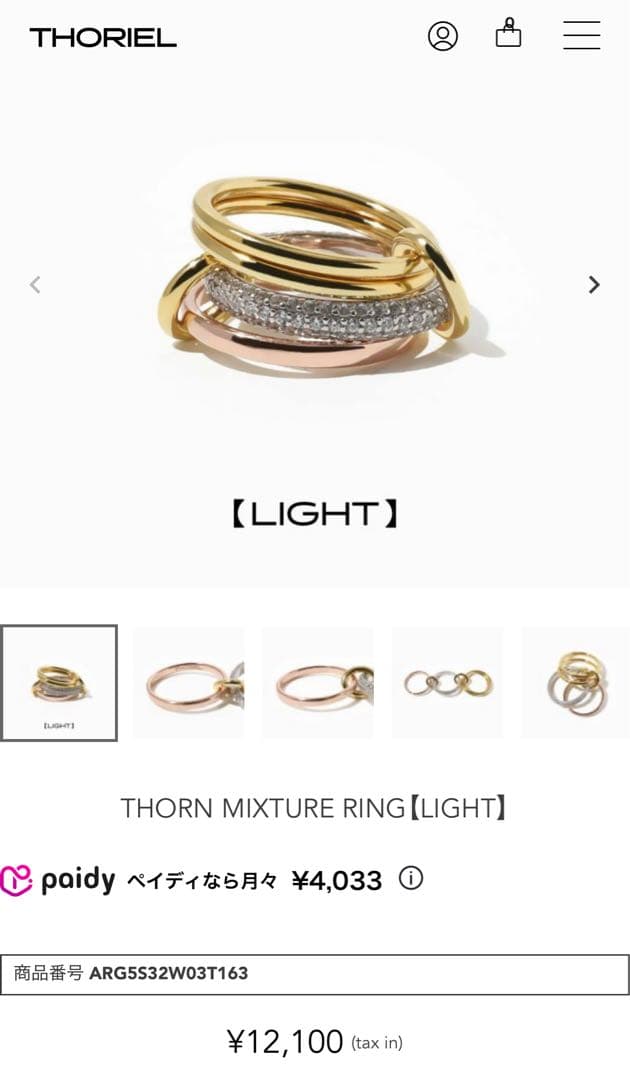Select the LIGHT stacked ring thumbnail
Screen dimensions: 630x1080
pyautogui.click(x=59, y=683)
